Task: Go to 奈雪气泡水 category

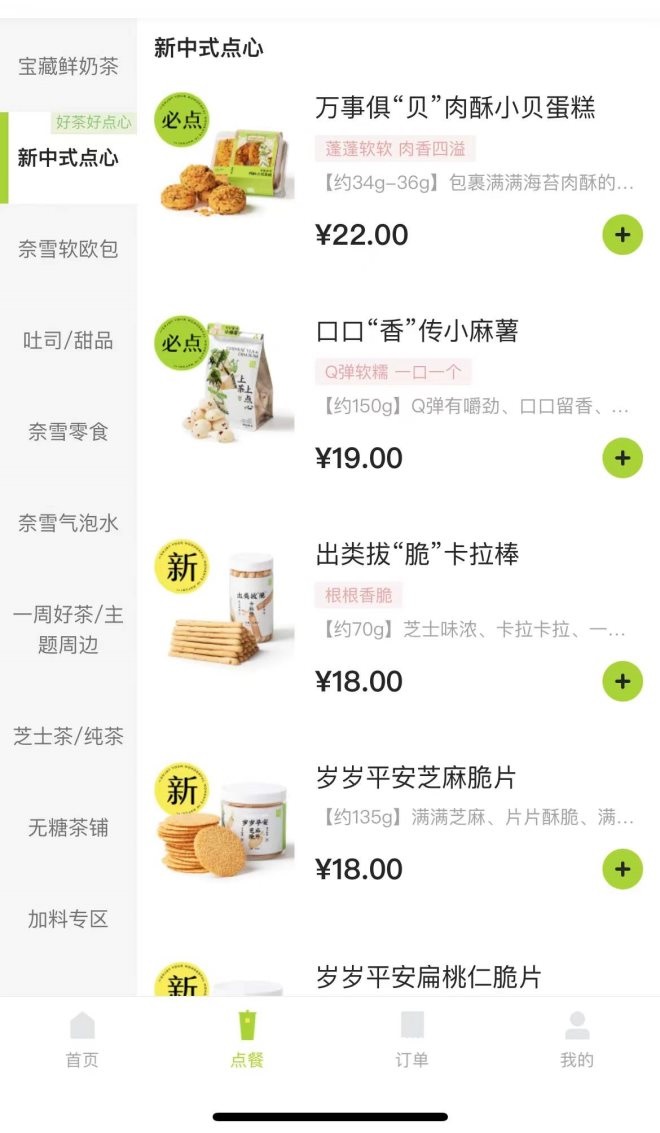Action: pyautogui.click(x=68, y=523)
